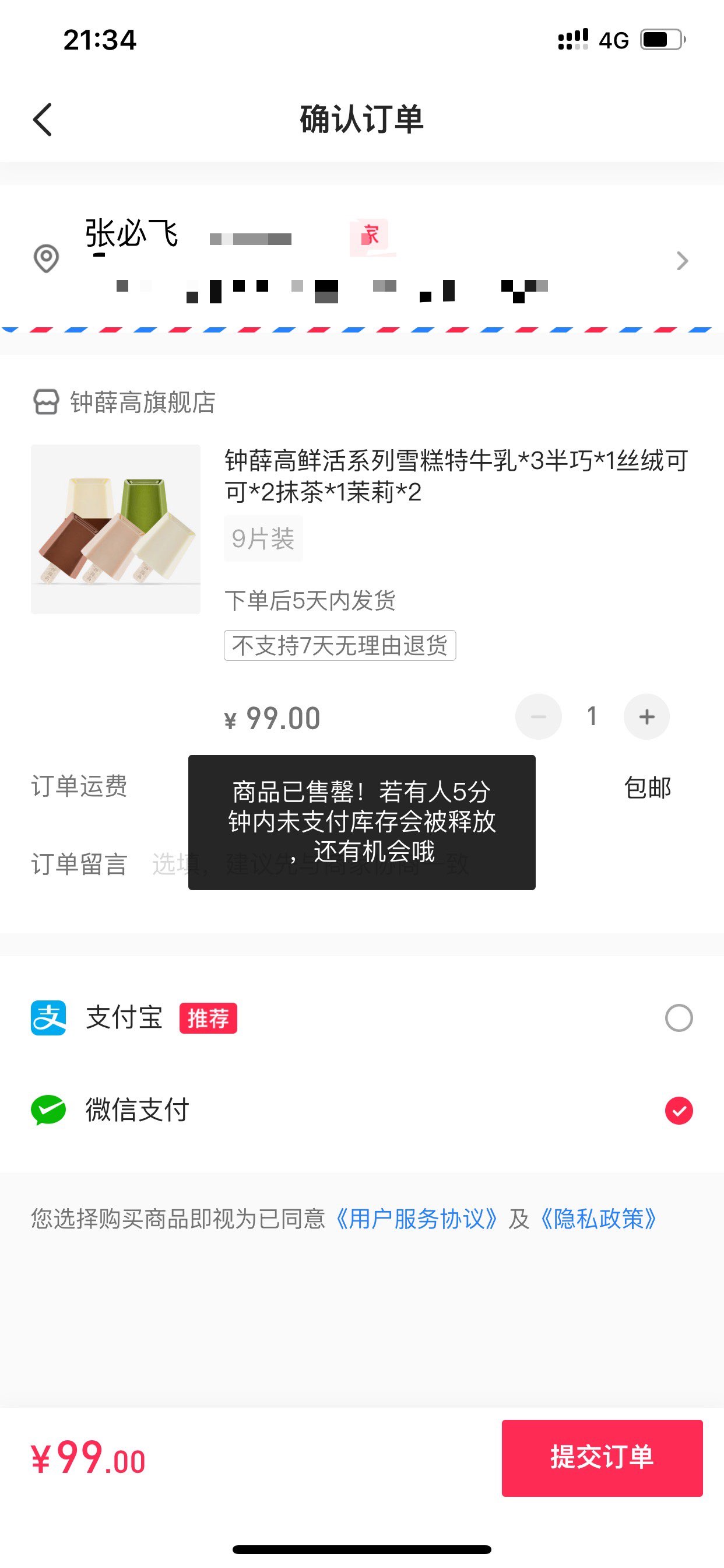
Task: Select 微信支付 as the payment method
Action: 362,1110
